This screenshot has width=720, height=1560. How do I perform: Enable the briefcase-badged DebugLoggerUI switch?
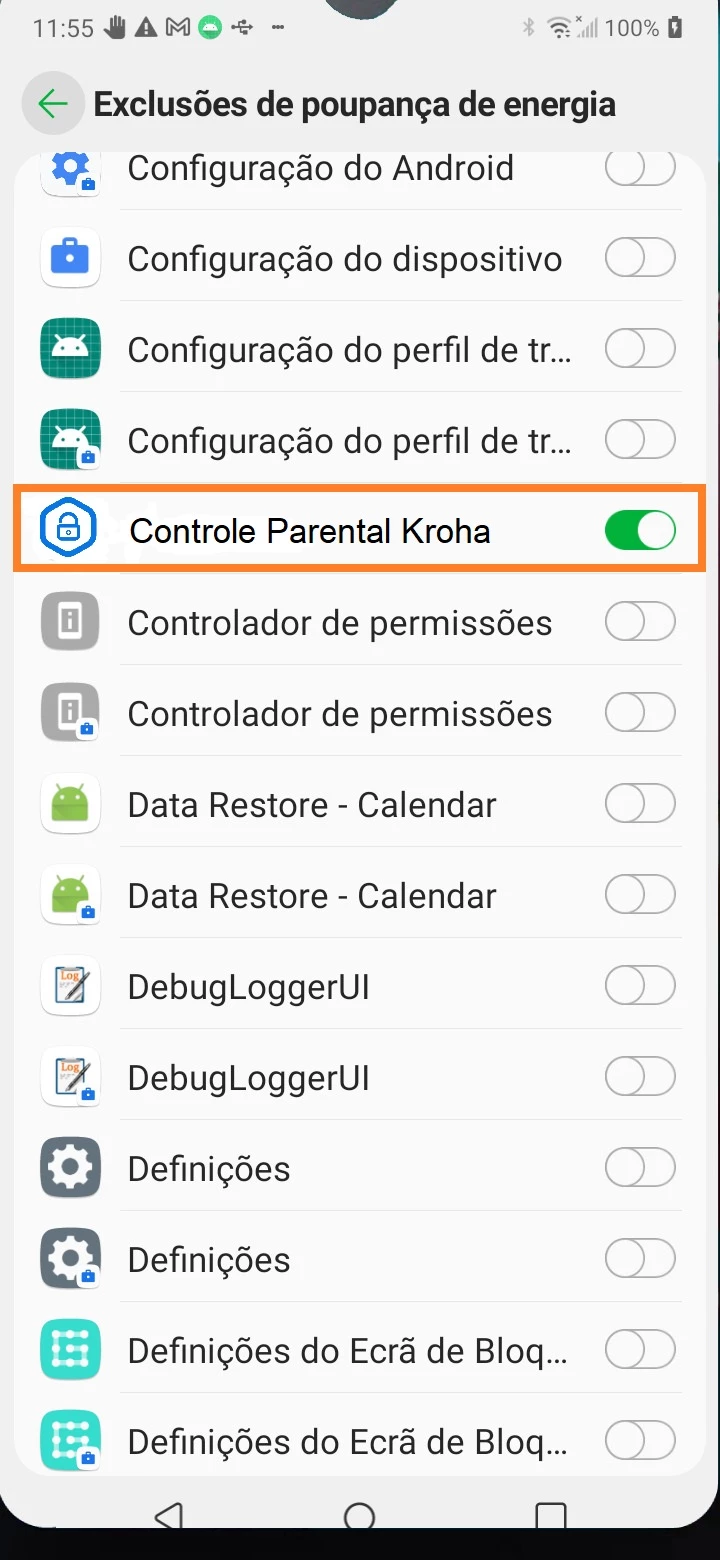(x=640, y=1078)
